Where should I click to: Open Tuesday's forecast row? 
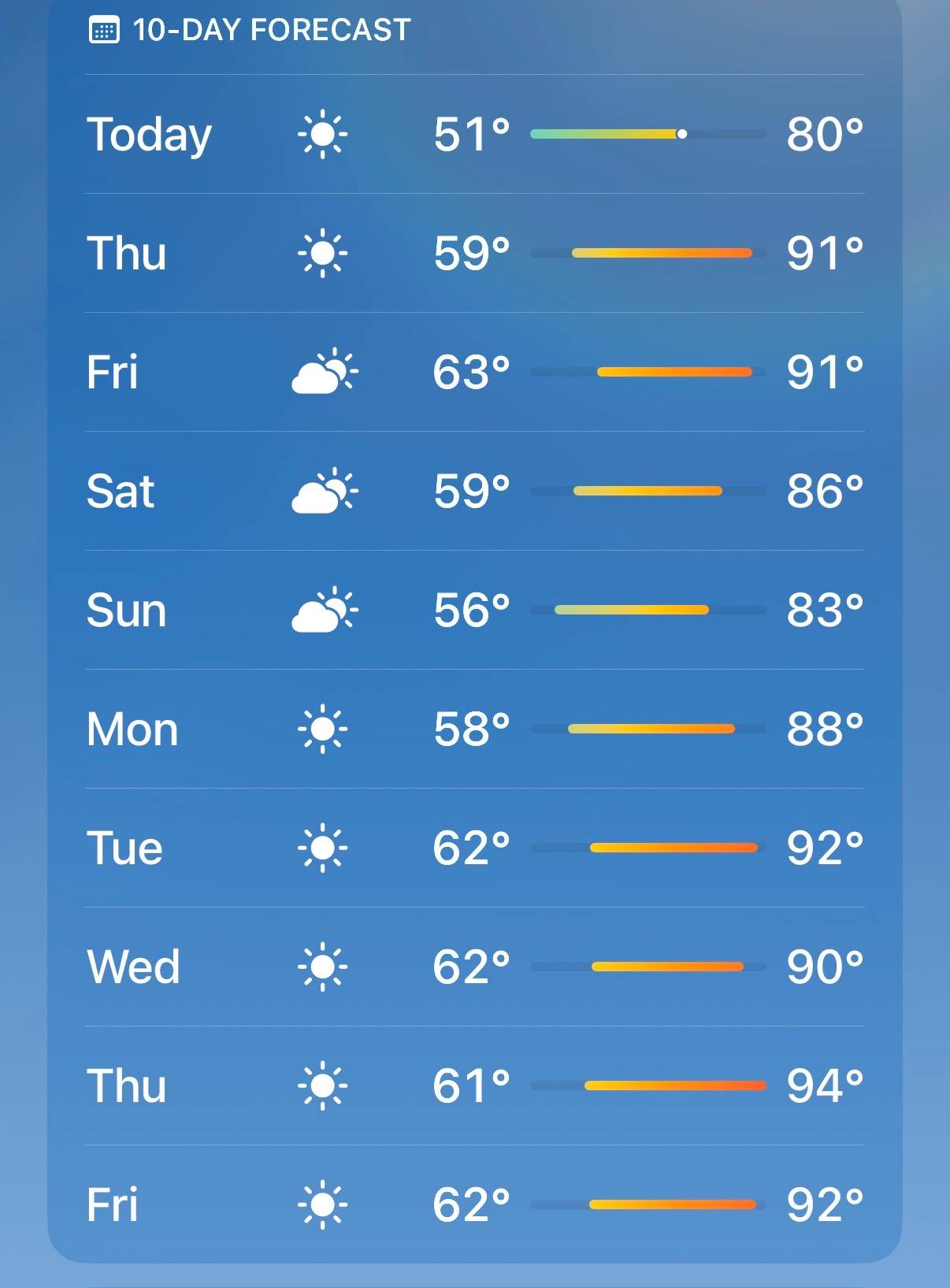[475, 848]
